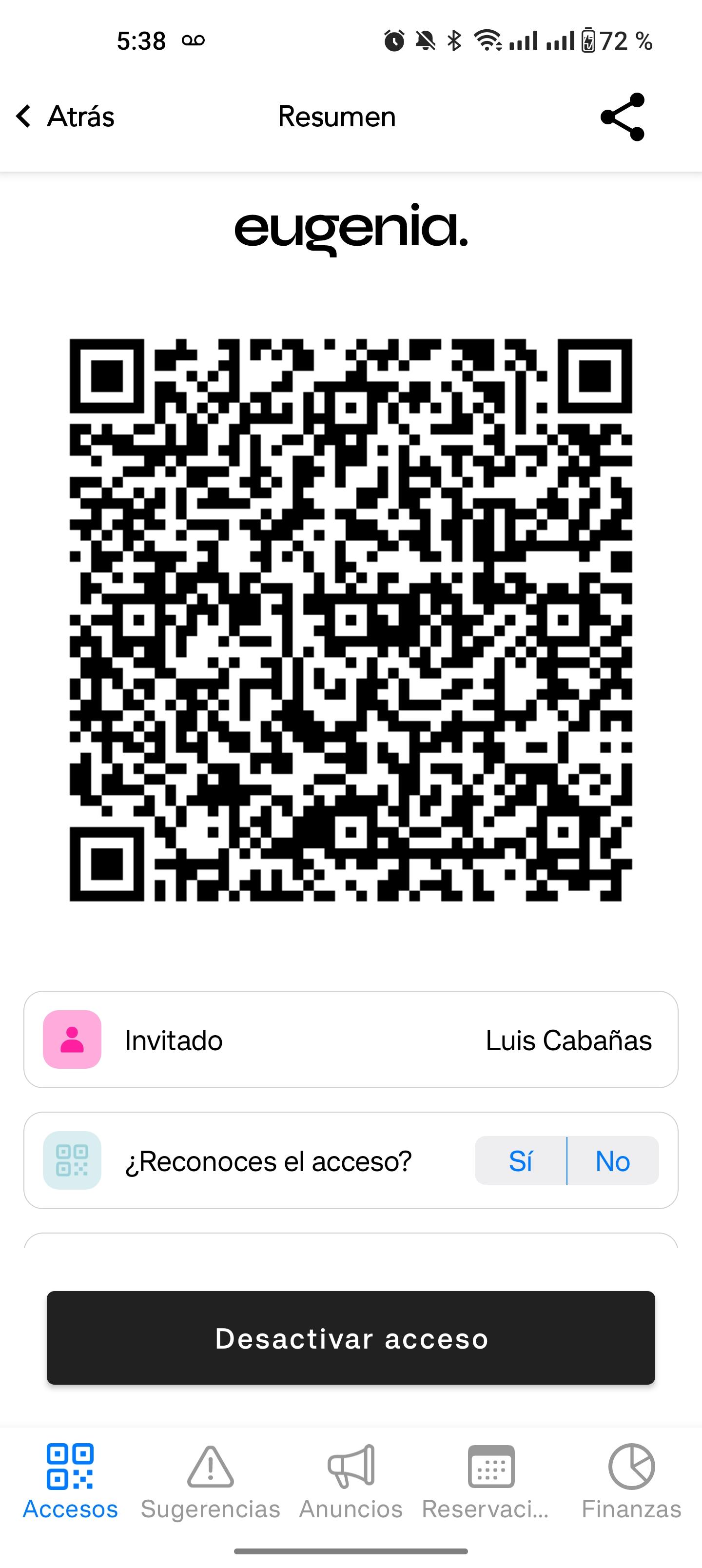702x1568 pixels.
Task: Switch to the Sugerencias tab
Action: (x=211, y=1482)
